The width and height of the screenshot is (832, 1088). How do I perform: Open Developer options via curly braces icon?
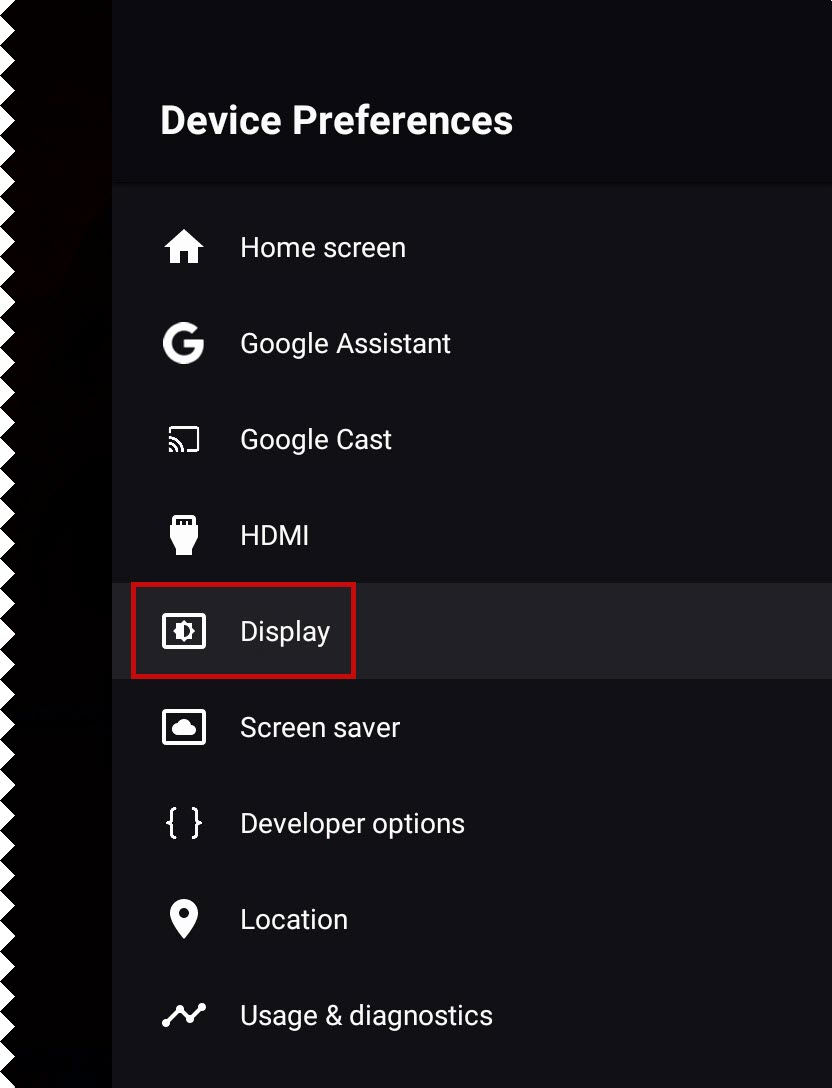[183, 823]
